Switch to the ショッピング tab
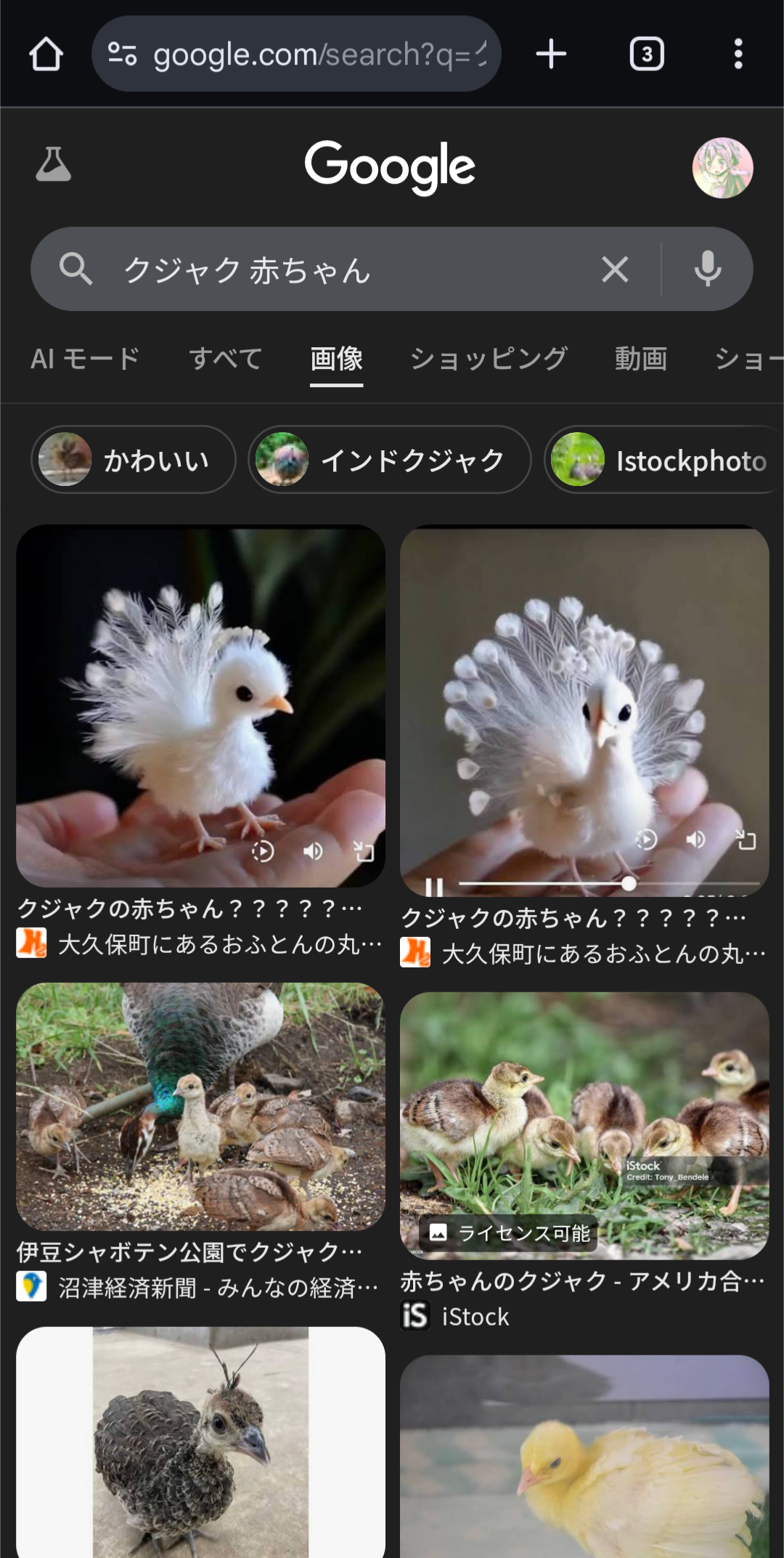Viewport: 784px width, 1558px height. point(489,359)
